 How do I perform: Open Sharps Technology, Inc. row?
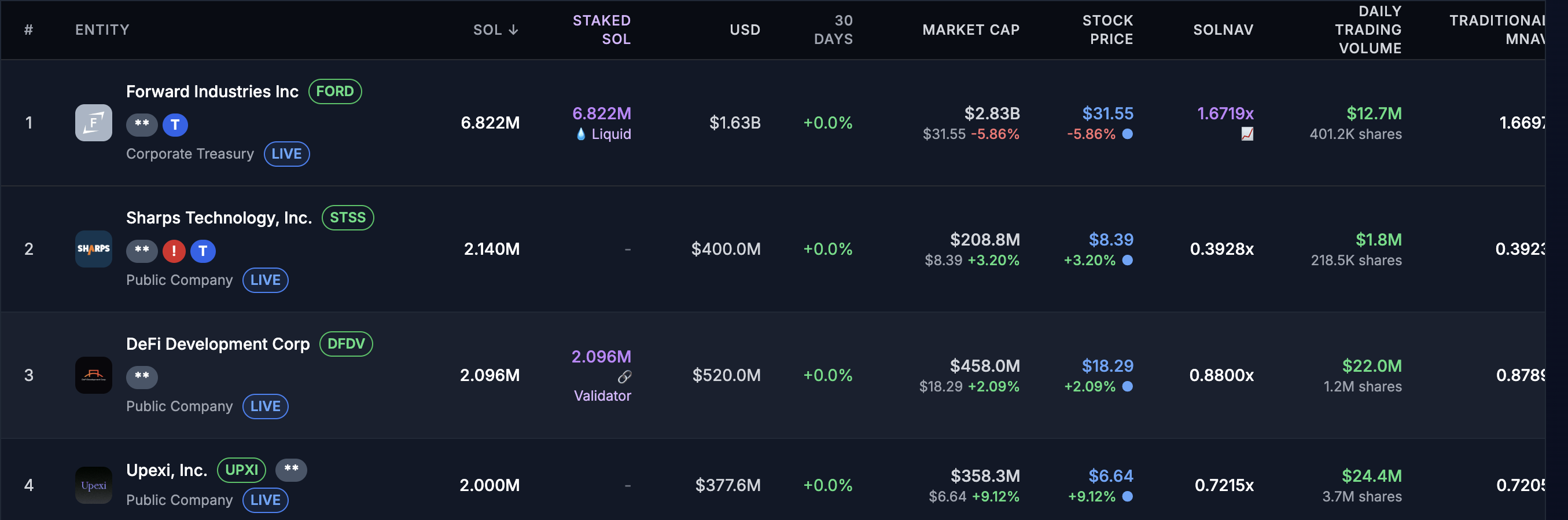click(219, 218)
